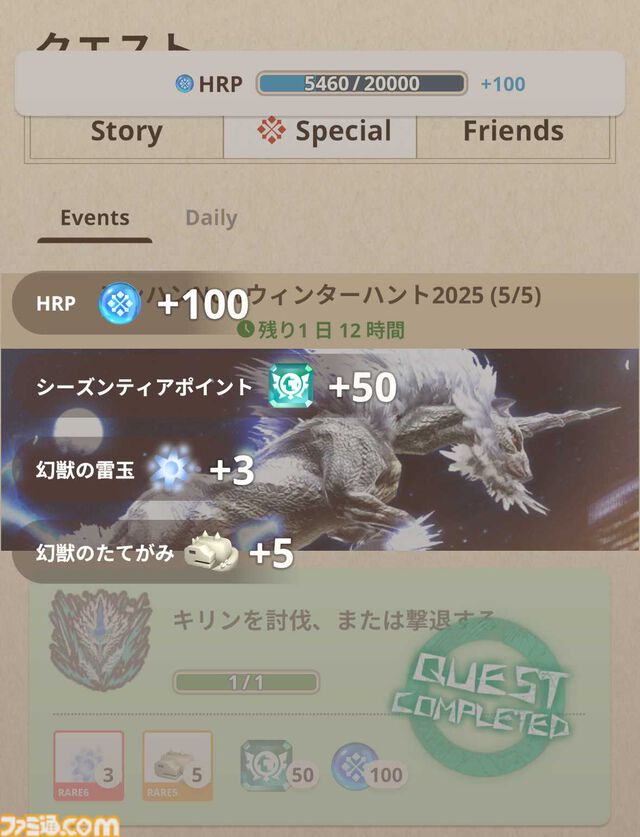The width and height of the screenshot is (640, 837).
Task: Switch to the Events sub-tab
Action: 94,218
